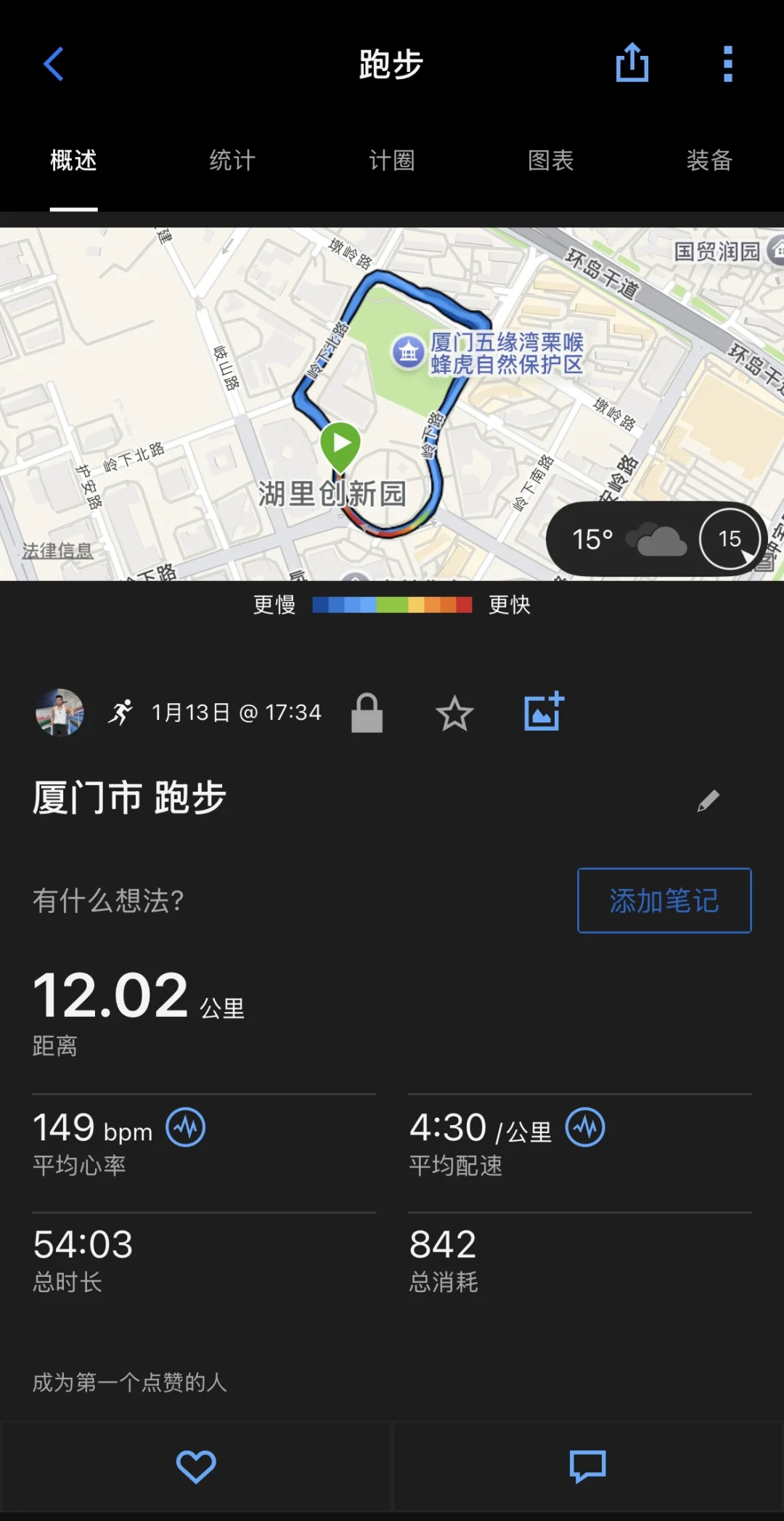Select the 概述 tab
This screenshot has width=784, height=1521.
73,160
